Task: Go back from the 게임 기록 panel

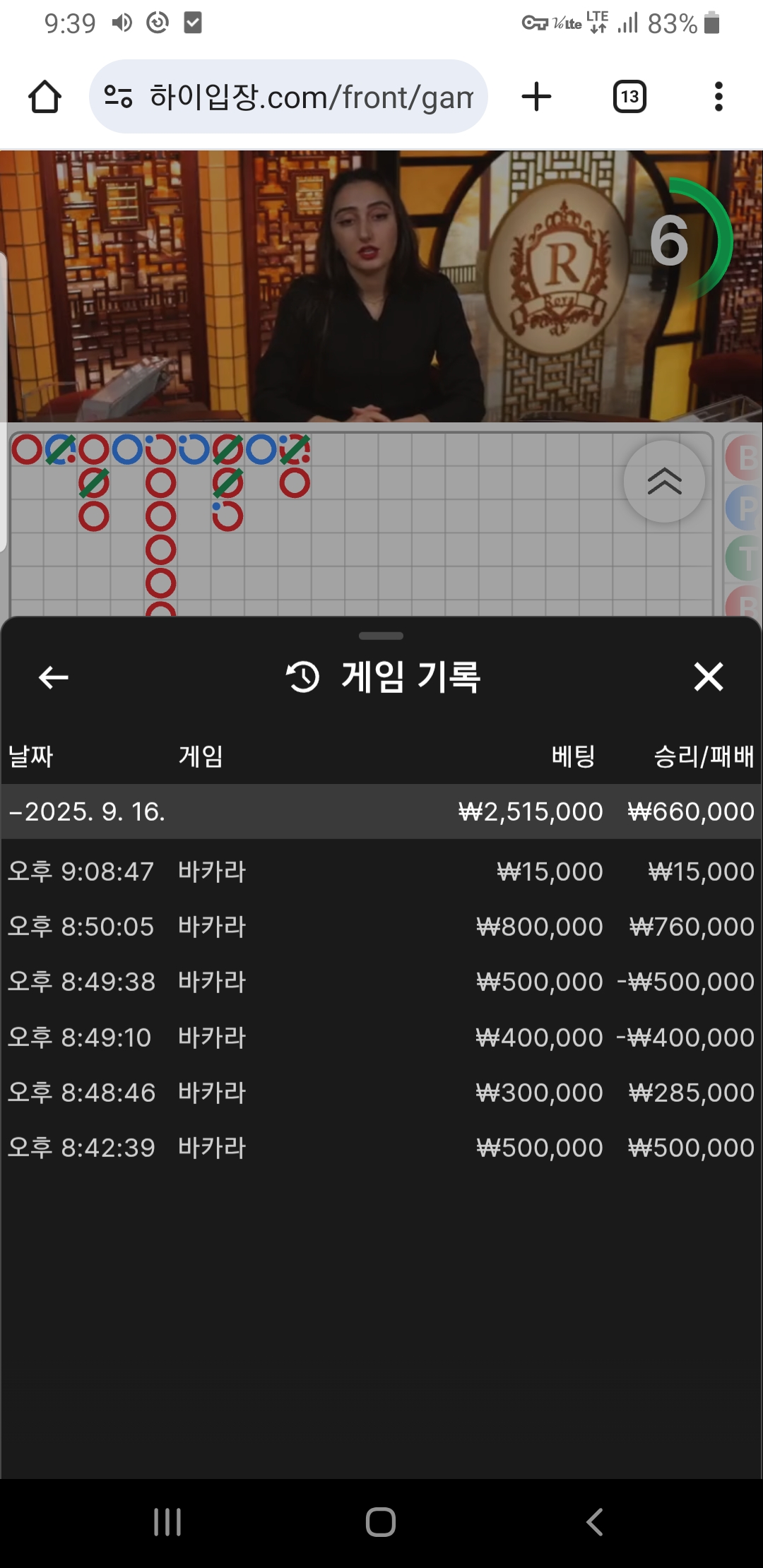Action: click(53, 677)
